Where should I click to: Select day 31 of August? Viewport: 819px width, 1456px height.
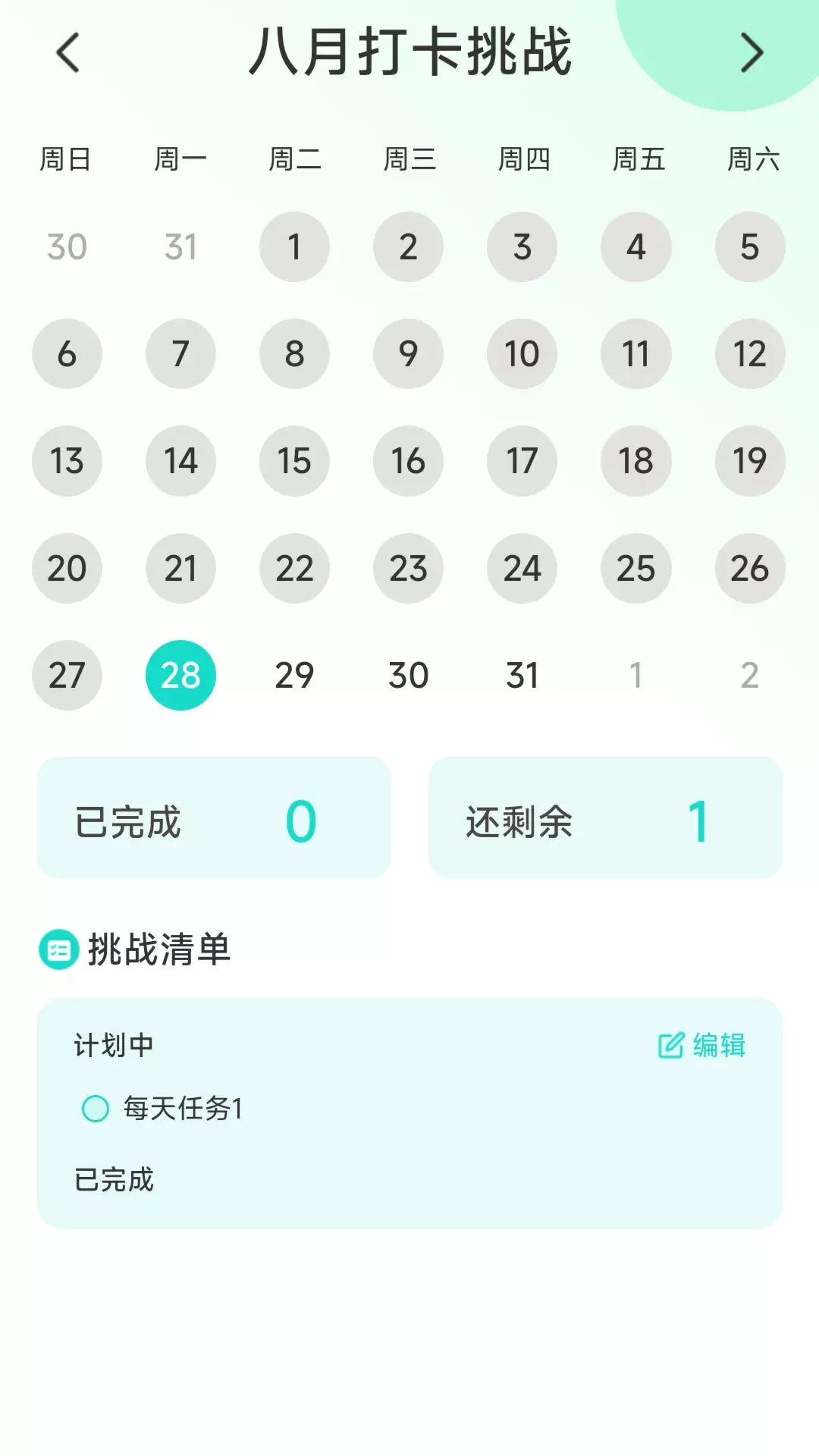point(522,675)
